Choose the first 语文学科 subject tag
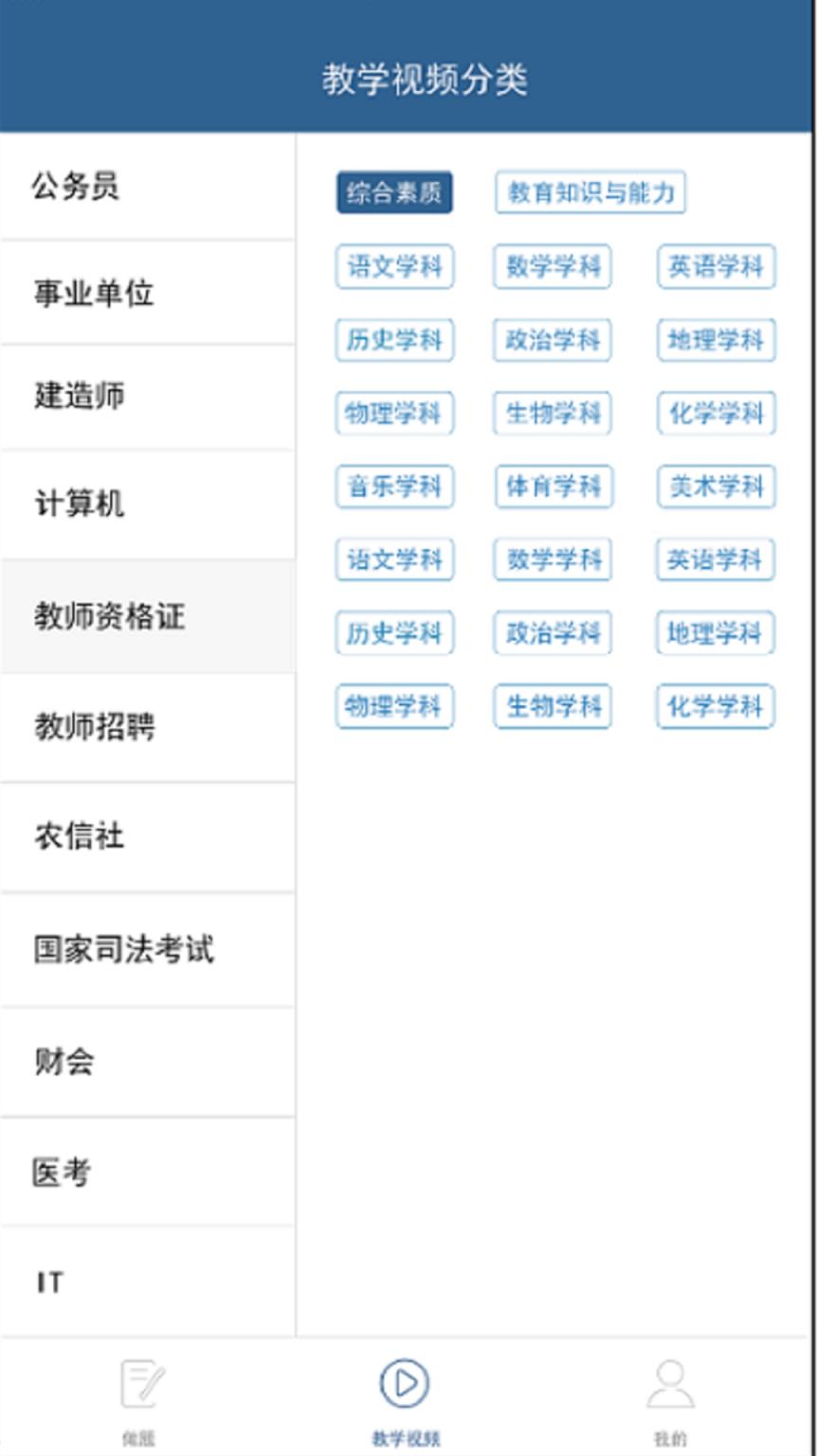This screenshot has height=1456, width=819. tap(394, 267)
